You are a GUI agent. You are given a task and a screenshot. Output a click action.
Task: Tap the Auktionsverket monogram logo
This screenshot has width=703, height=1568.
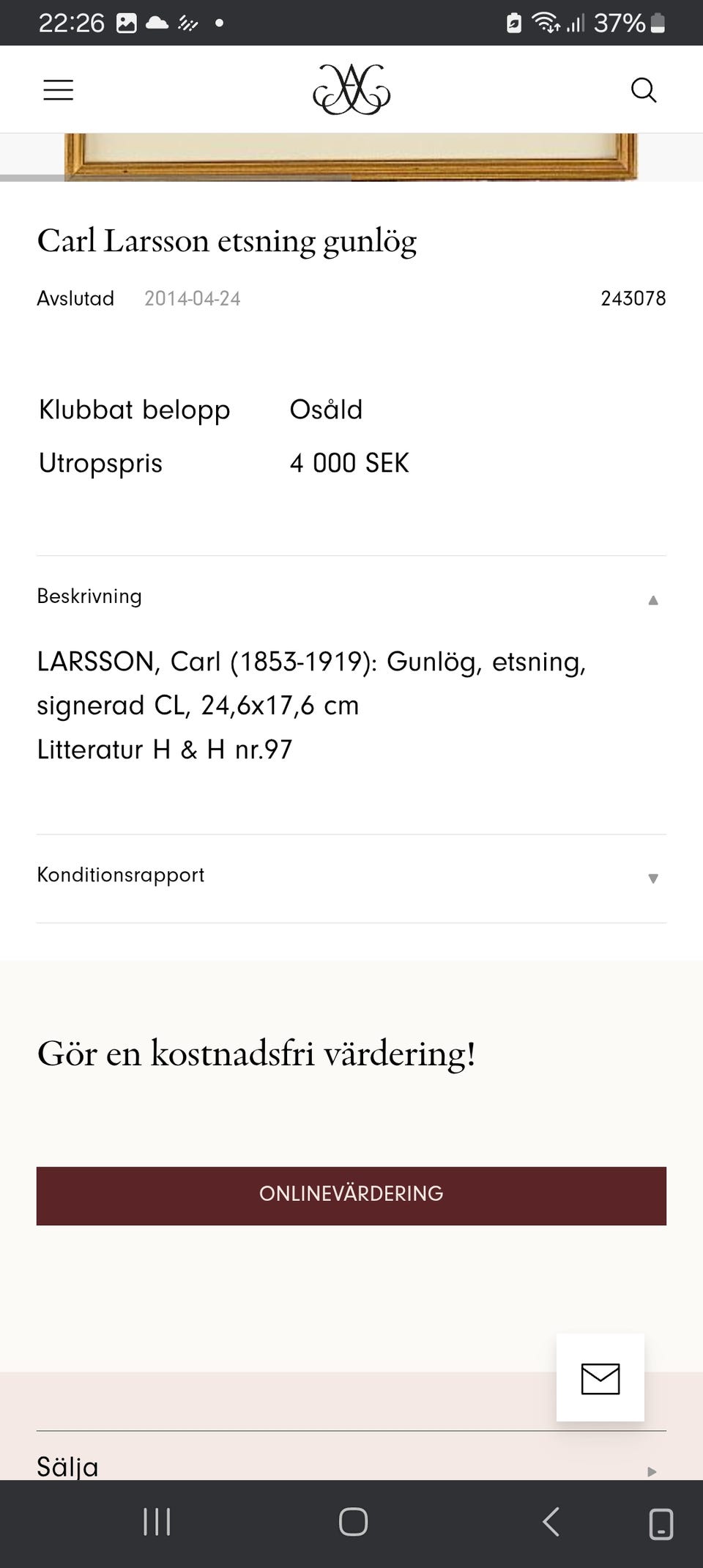click(351, 89)
